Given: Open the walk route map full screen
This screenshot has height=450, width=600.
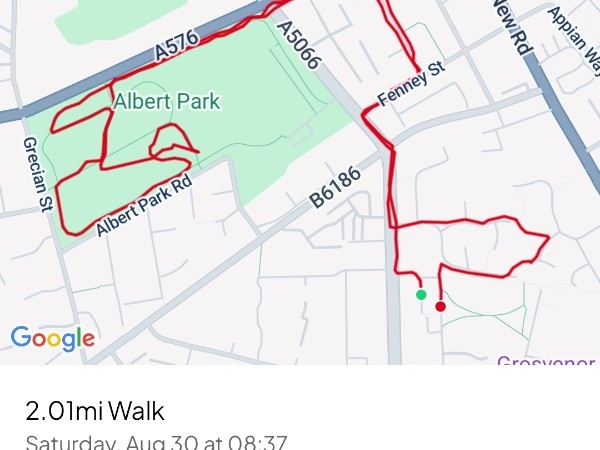Looking at the screenshot, I should [x=300, y=180].
